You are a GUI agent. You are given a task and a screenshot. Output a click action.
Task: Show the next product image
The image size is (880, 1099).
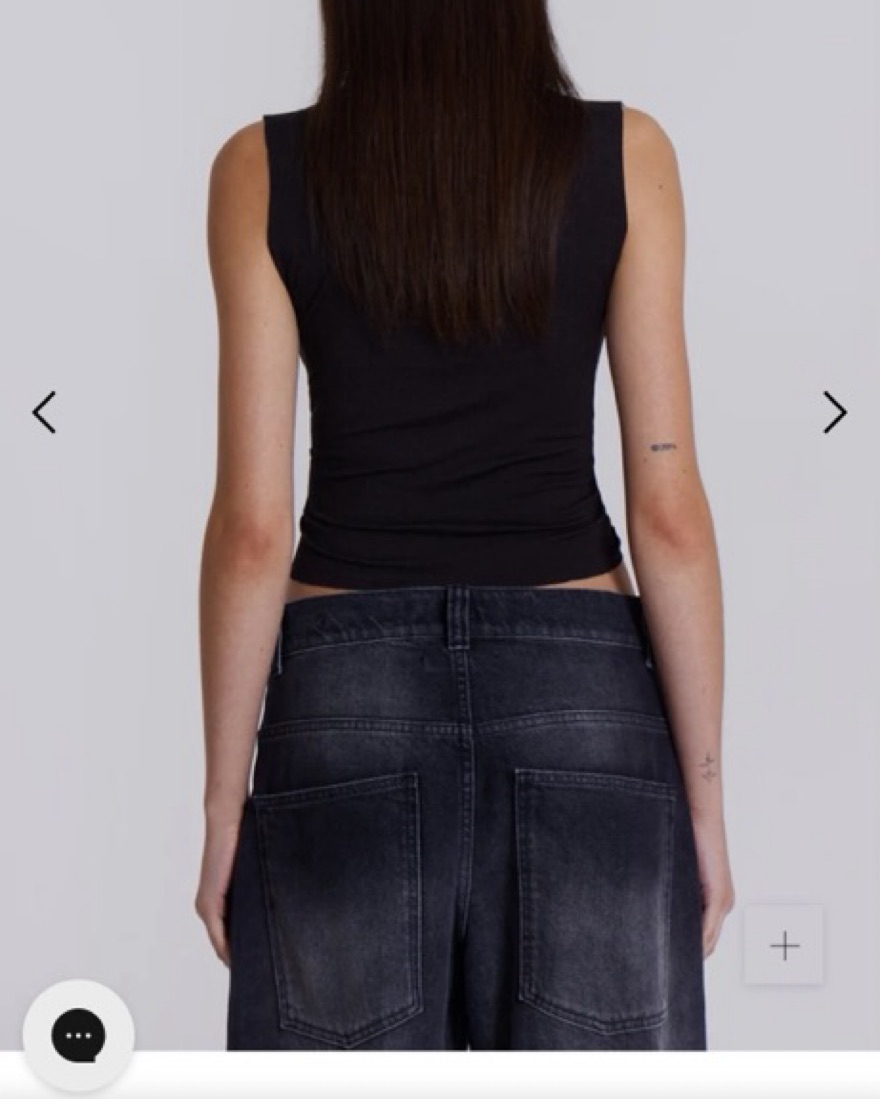click(x=835, y=412)
